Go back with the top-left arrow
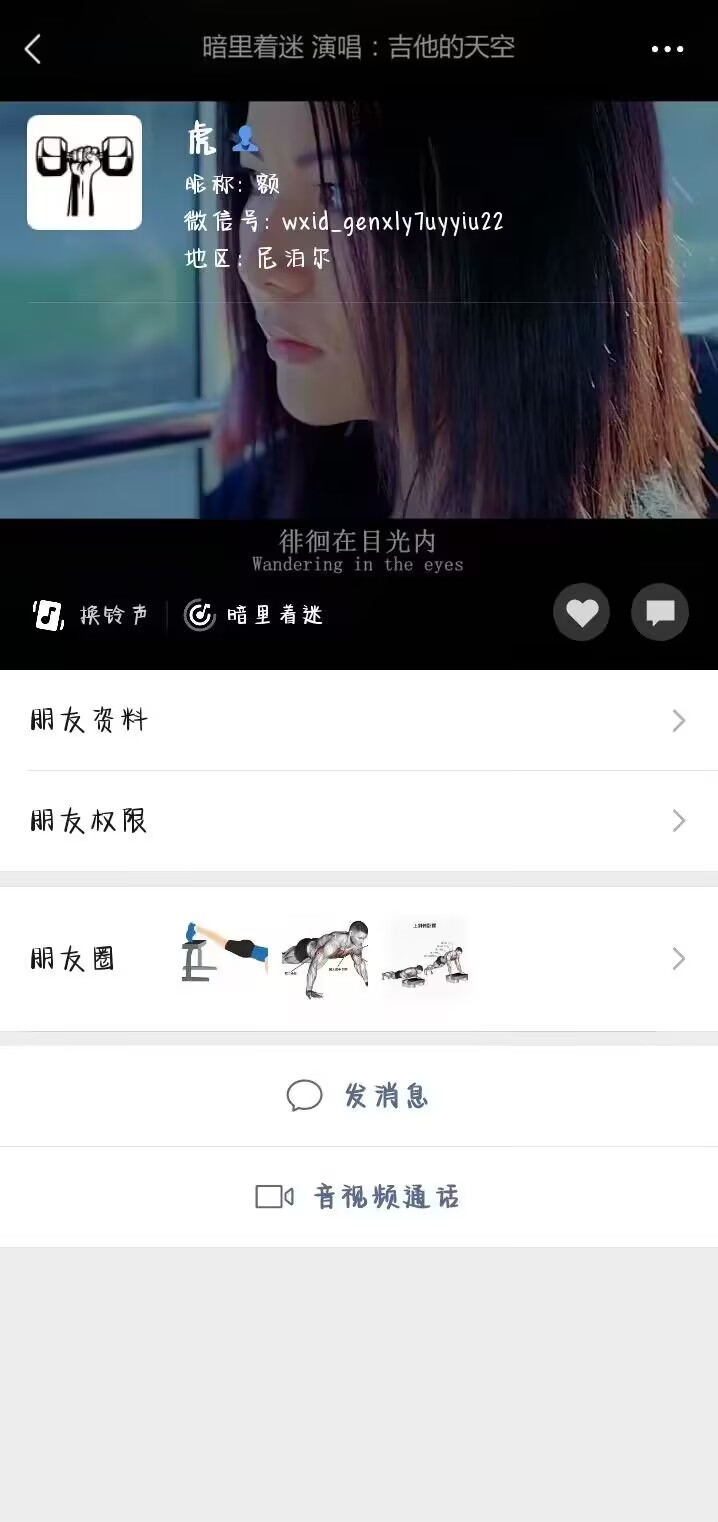The height and width of the screenshot is (1522, 718). click(33, 48)
